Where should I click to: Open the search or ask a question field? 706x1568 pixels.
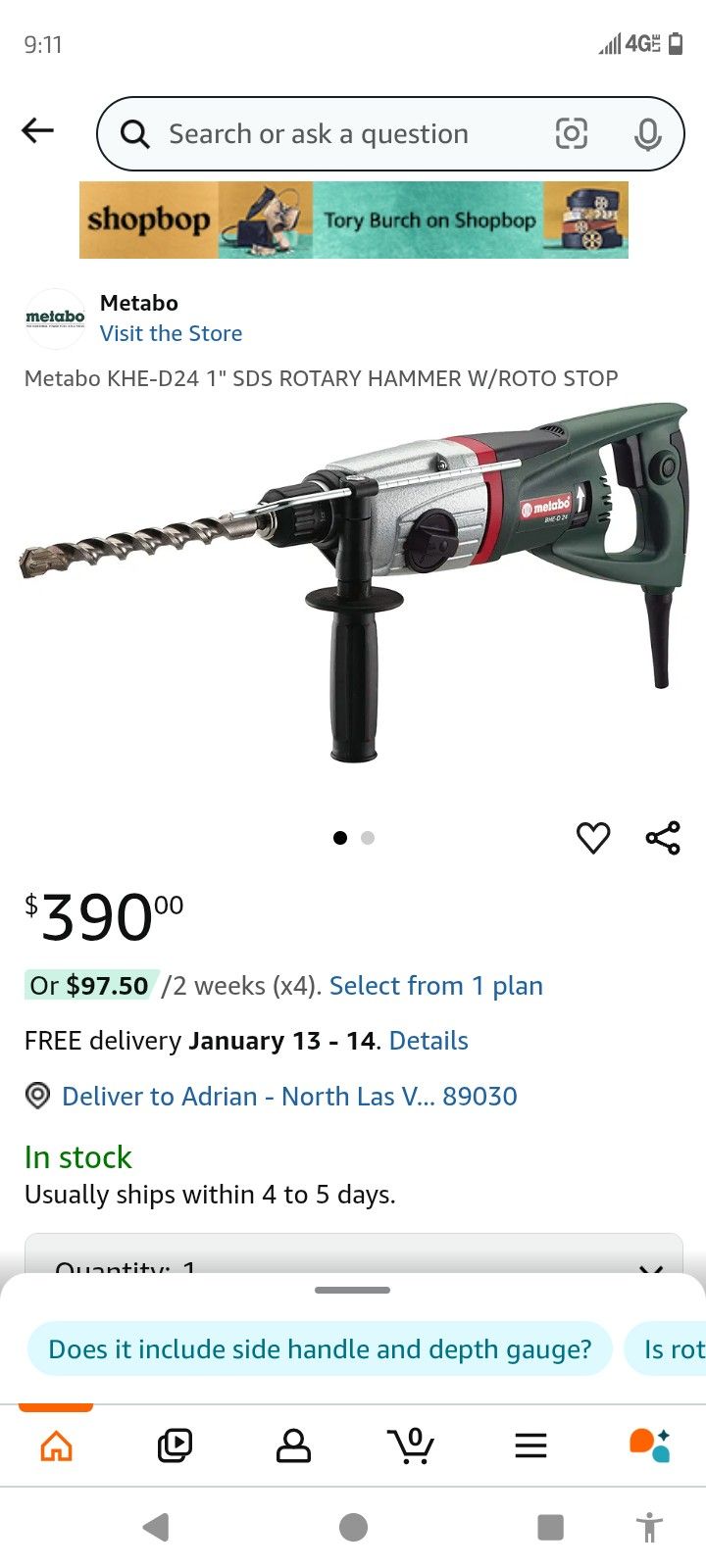(x=319, y=134)
